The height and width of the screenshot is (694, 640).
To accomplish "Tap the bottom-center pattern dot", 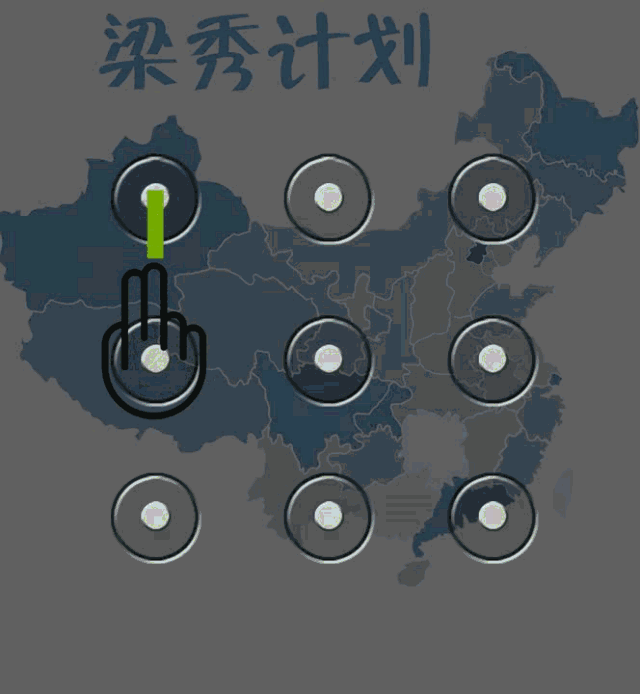I will 327,516.
